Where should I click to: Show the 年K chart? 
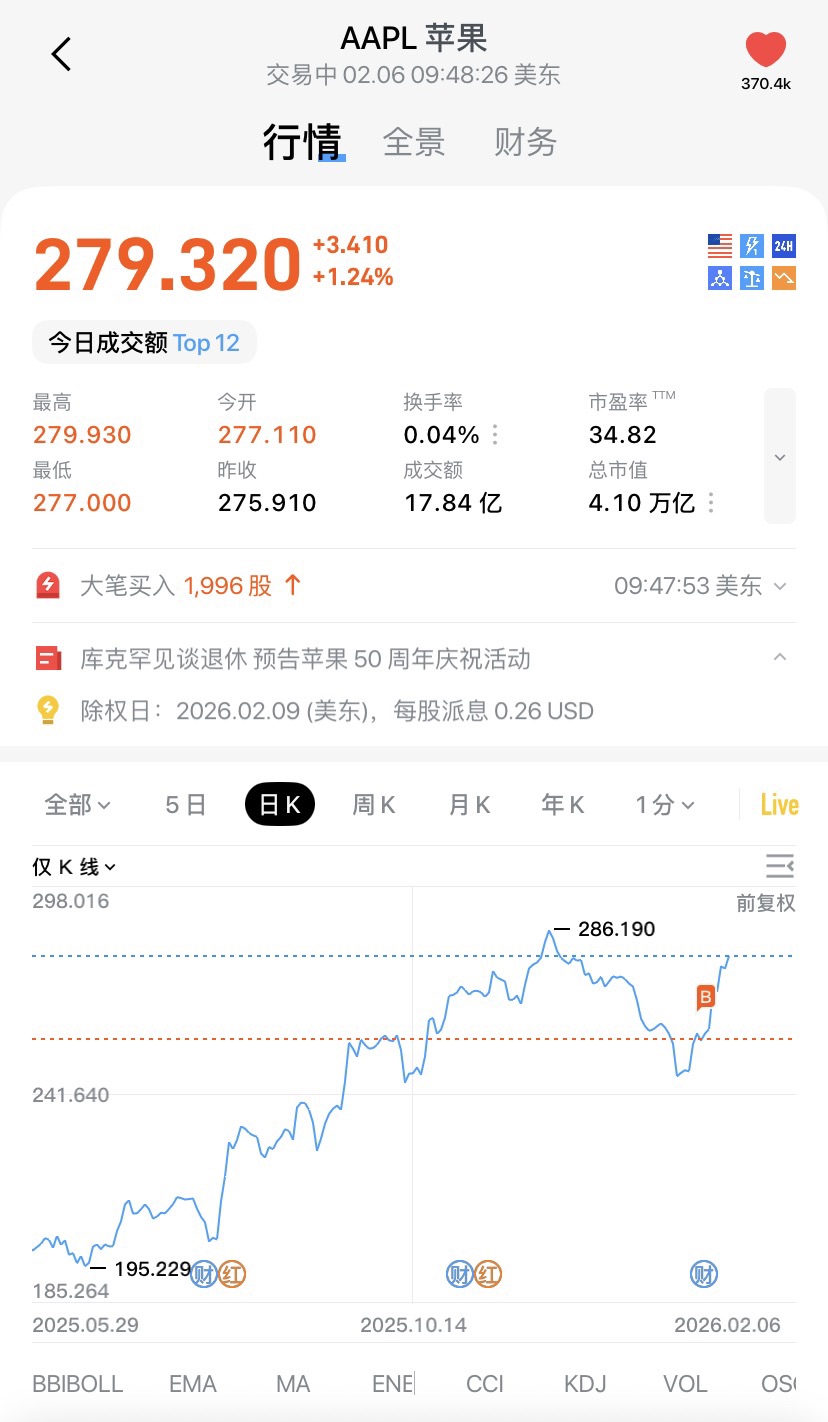(x=563, y=805)
